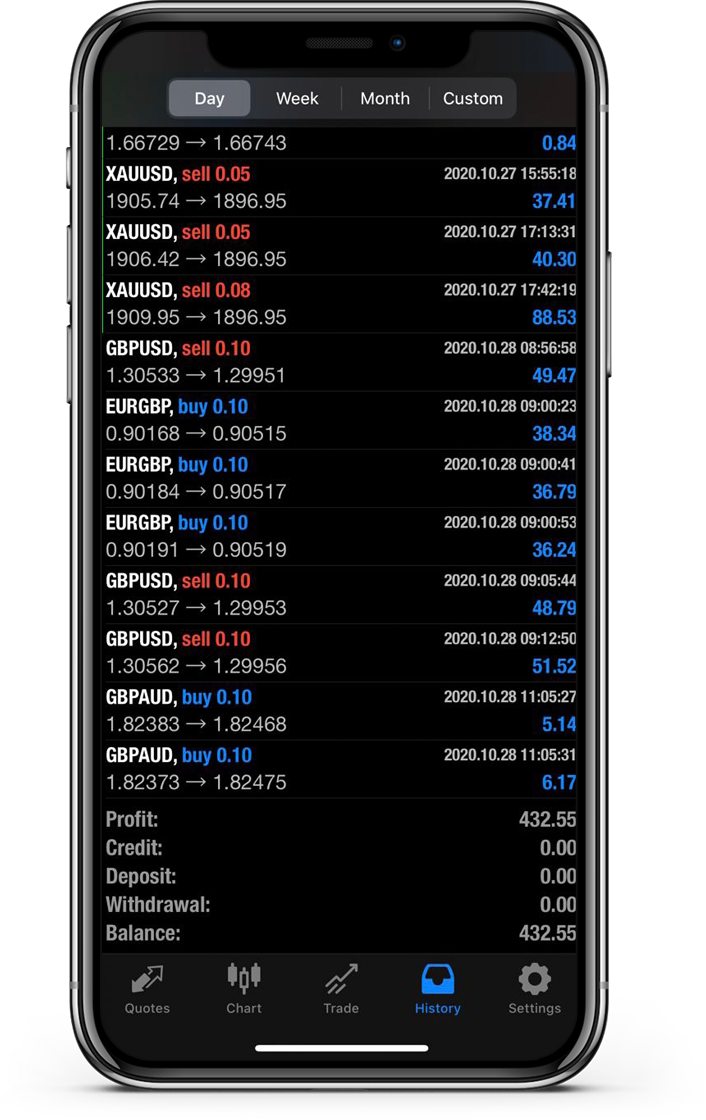This screenshot has height=1120, width=706.
Task: Open the Settings tab
Action: pyautogui.click(x=534, y=988)
